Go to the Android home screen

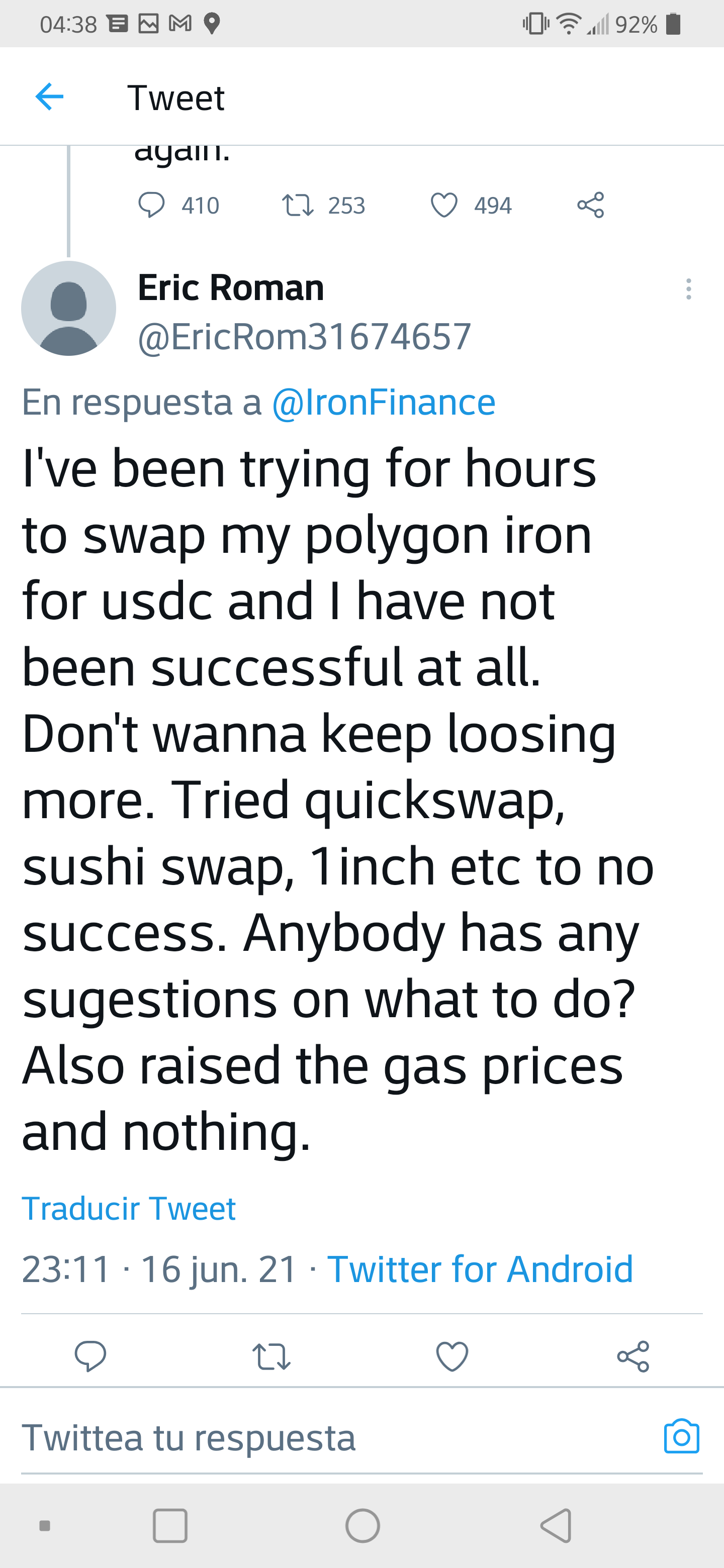(x=363, y=1526)
